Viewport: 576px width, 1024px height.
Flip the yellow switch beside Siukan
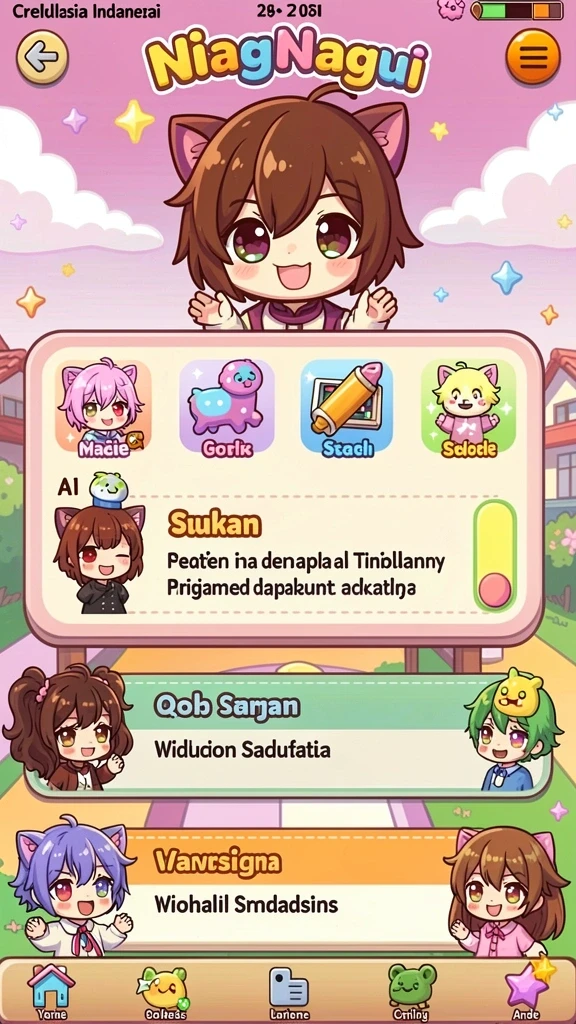point(494,555)
